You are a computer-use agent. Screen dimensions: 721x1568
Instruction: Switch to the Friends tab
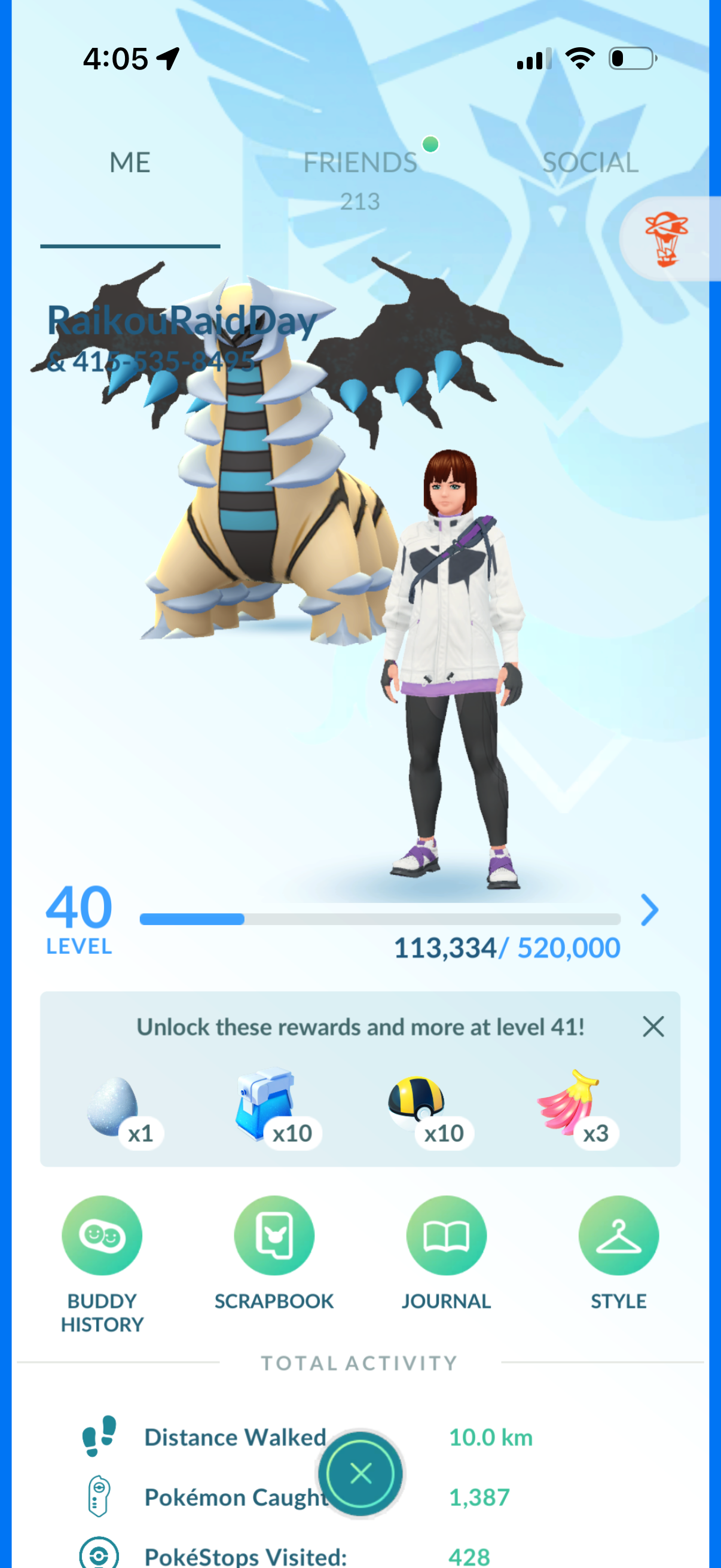click(360, 163)
